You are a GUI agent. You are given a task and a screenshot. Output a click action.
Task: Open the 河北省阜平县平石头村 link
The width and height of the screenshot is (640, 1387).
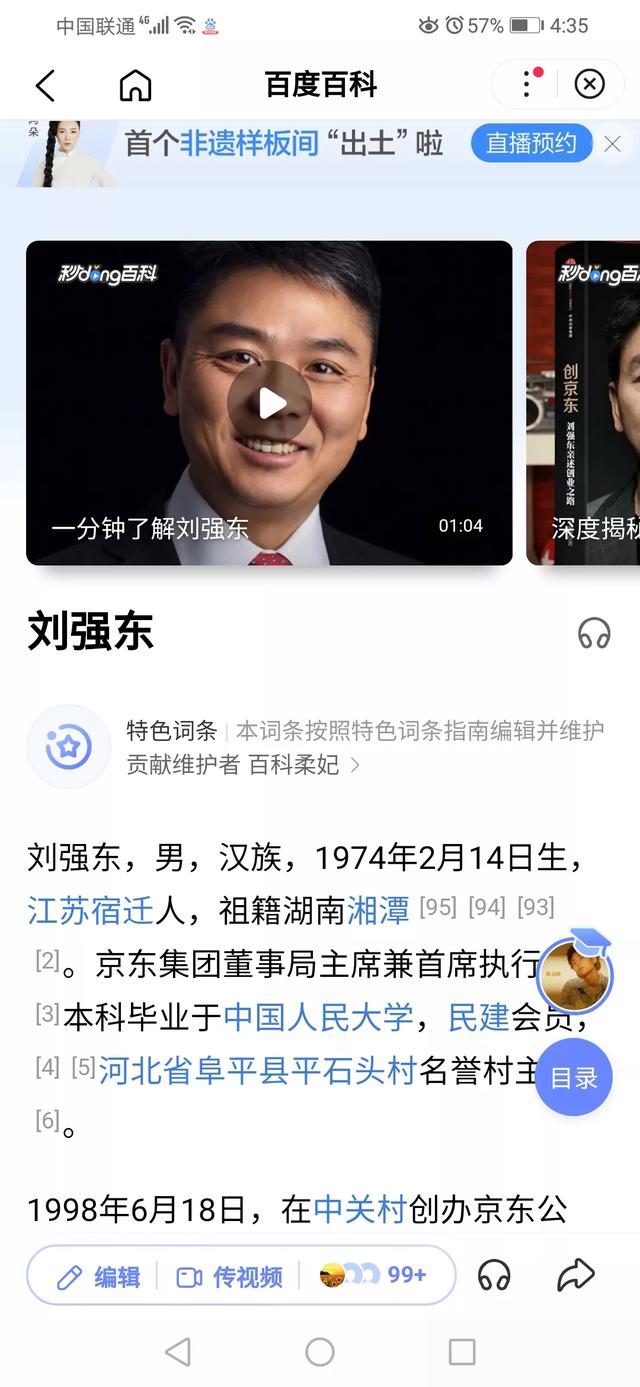(x=257, y=1071)
